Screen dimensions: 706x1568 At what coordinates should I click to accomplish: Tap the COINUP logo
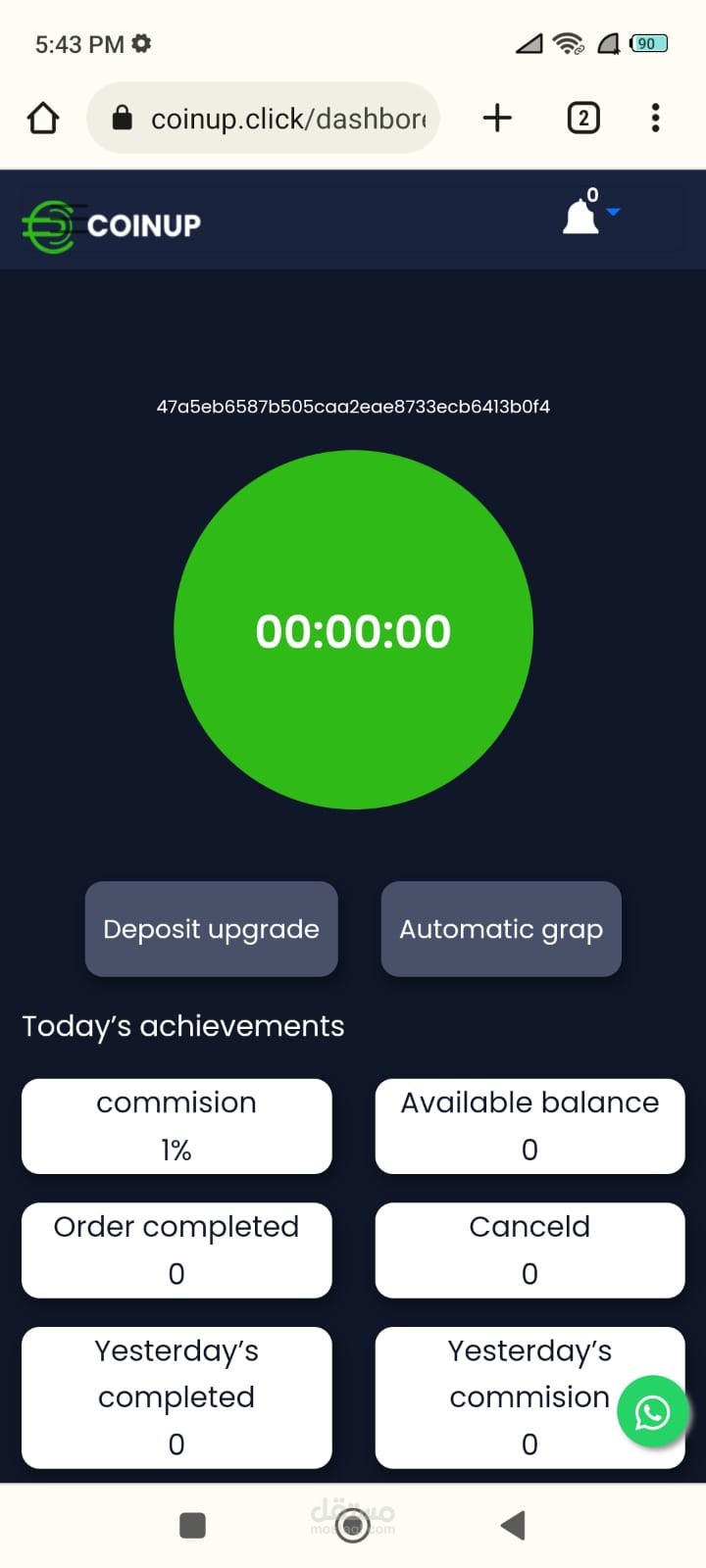(x=112, y=225)
